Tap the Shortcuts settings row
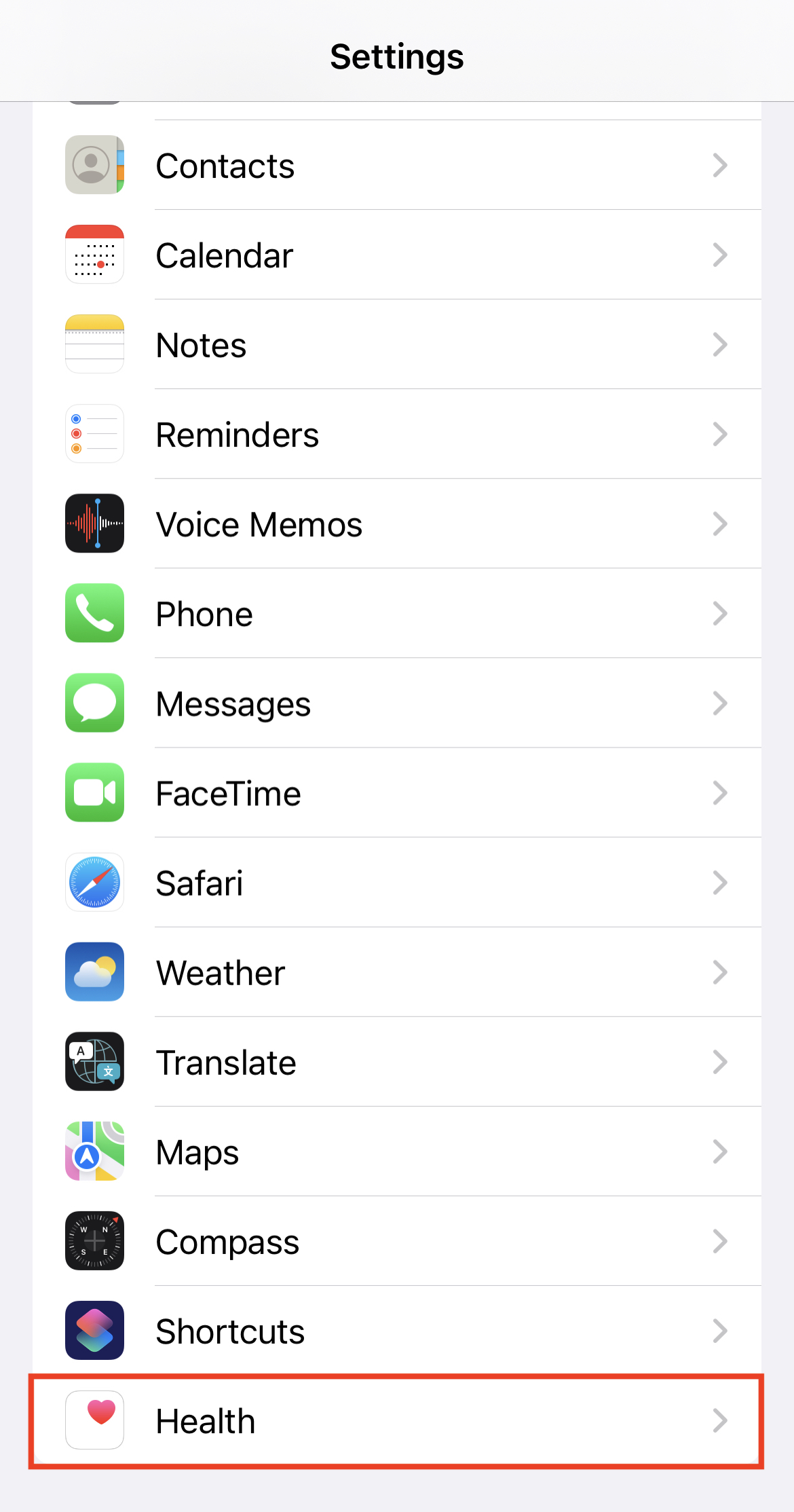 (397, 1330)
